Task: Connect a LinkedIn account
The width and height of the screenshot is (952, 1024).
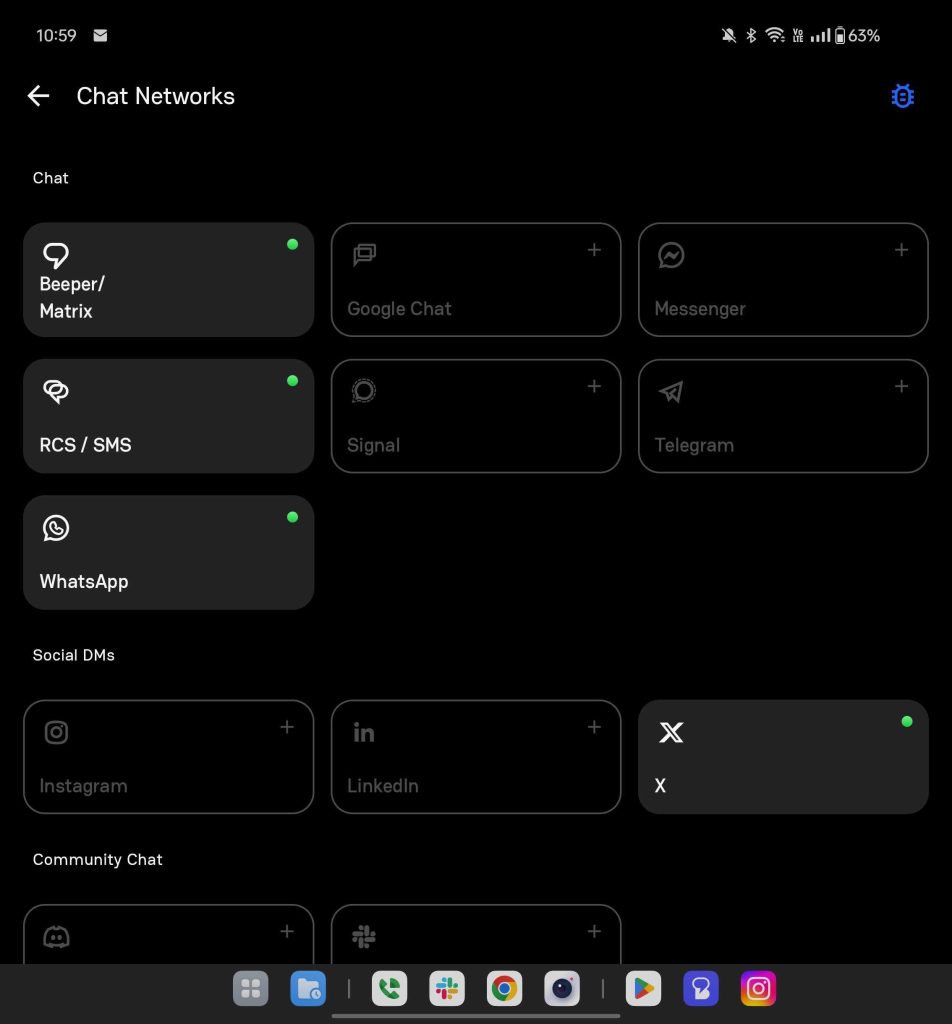Action: (x=475, y=757)
